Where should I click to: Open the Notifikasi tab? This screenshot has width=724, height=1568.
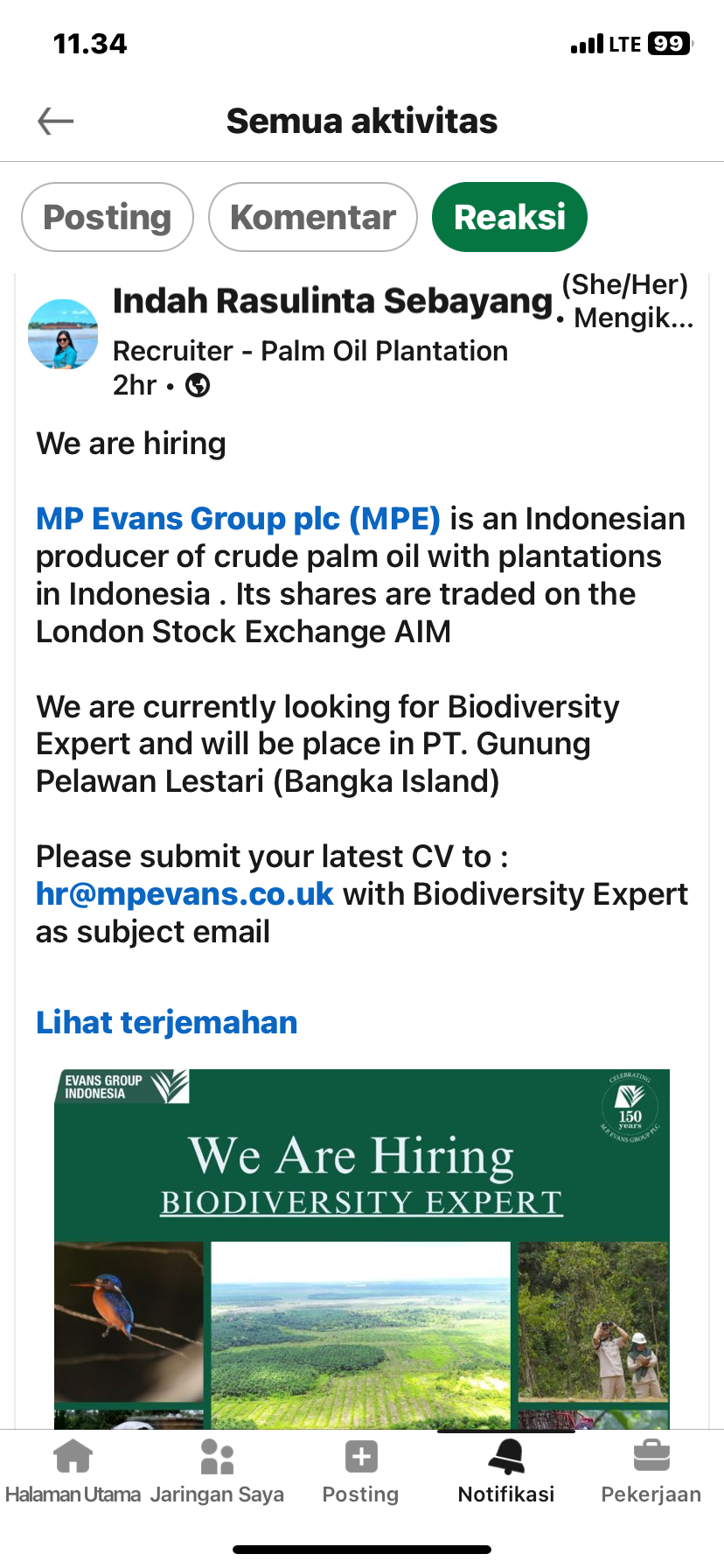(x=506, y=1473)
